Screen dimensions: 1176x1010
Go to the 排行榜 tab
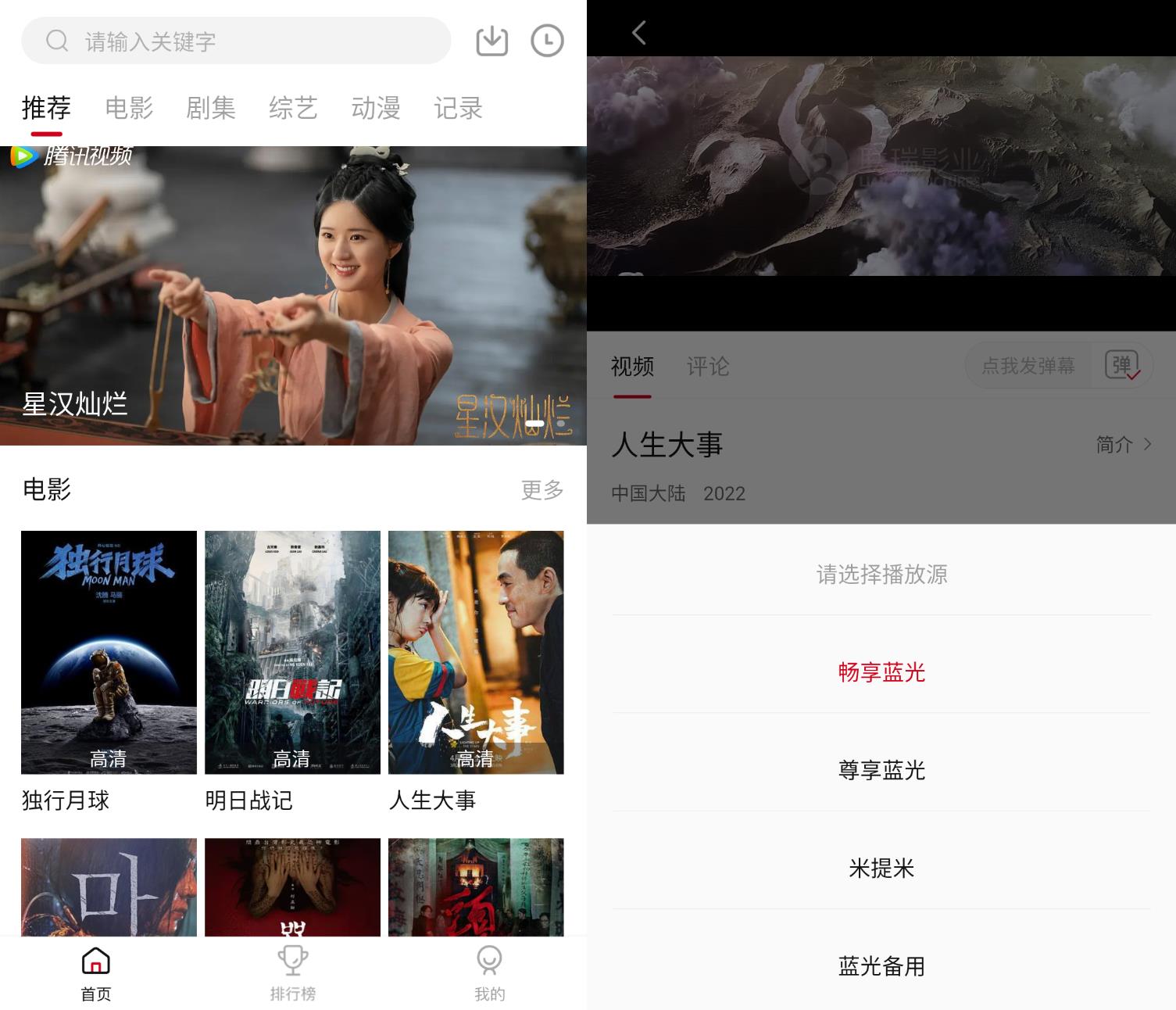tap(293, 973)
